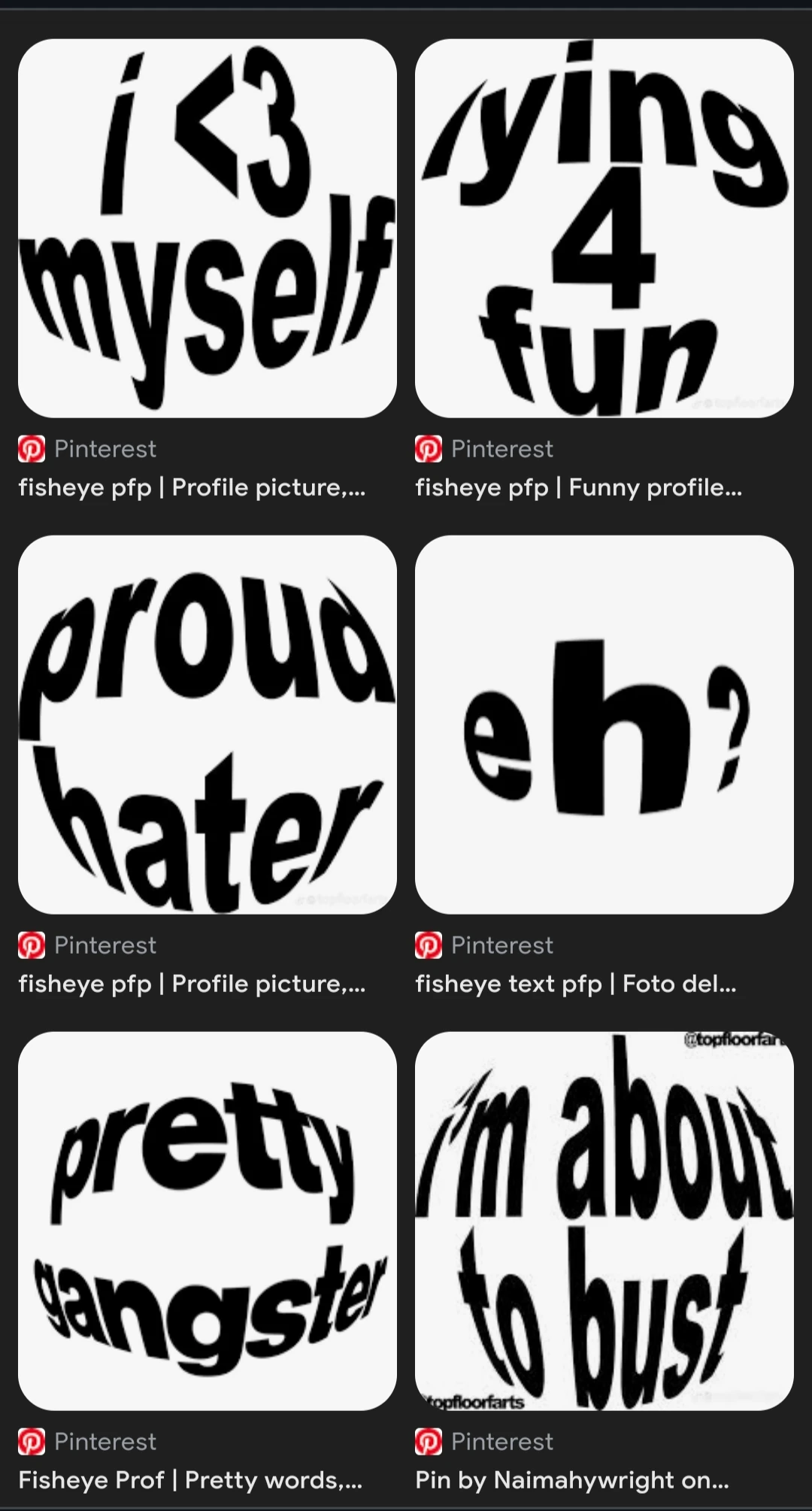View the 'proud hater' fisheye image
Image resolution: width=812 pixels, height=1511 pixels.
207,724
